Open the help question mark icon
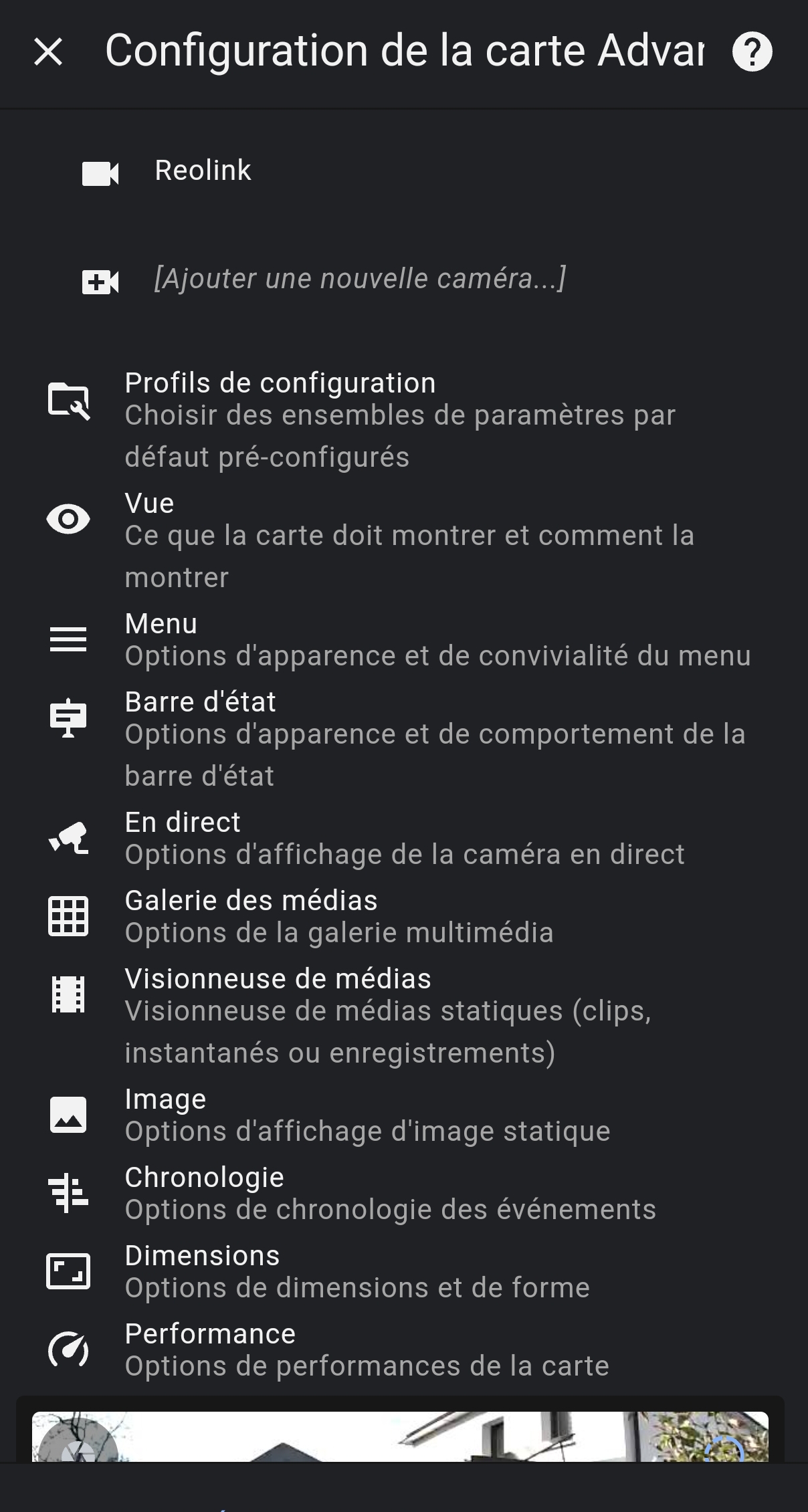 point(752,51)
